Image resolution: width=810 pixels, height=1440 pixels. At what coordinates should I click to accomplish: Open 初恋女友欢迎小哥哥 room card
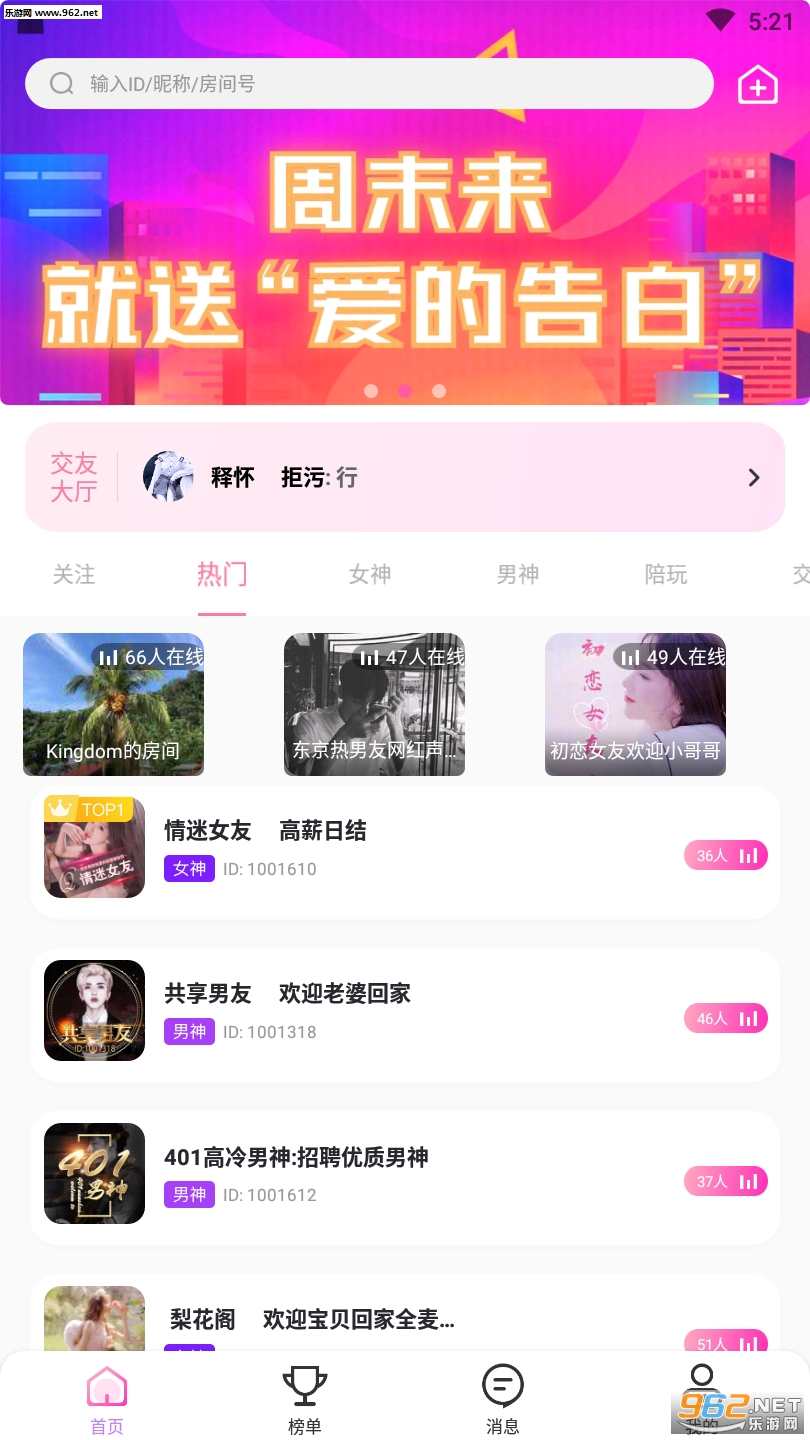[x=635, y=704]
